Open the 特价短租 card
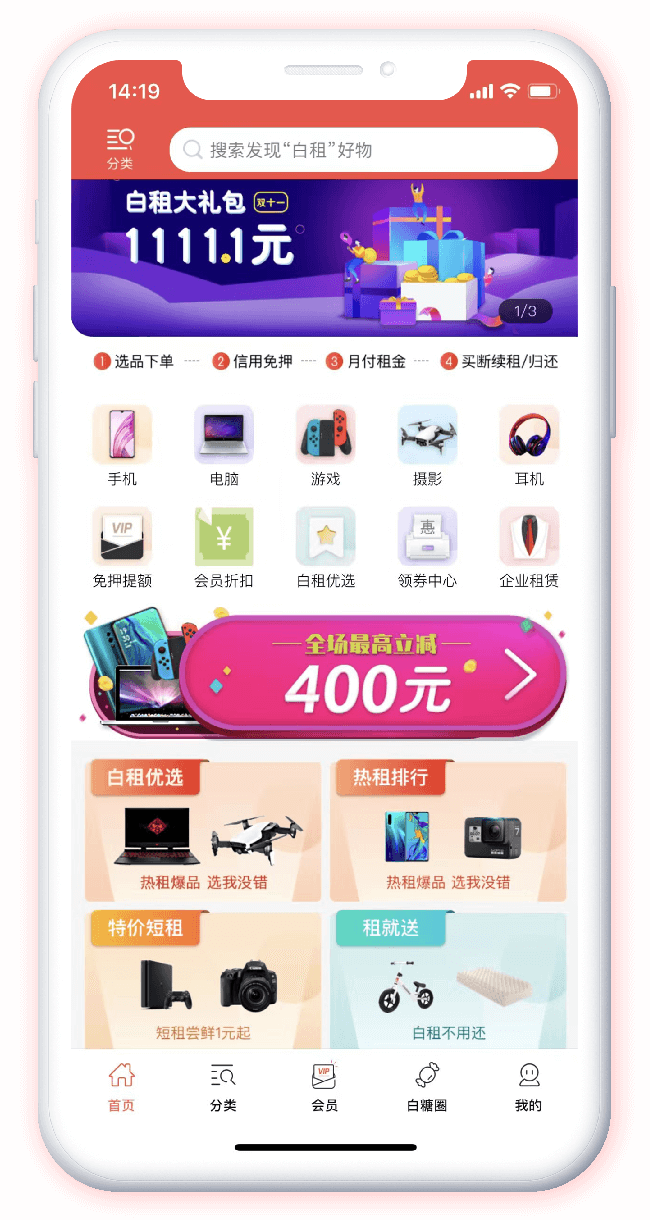Viewport: 650px width, 1220px height. click(203, 980)
